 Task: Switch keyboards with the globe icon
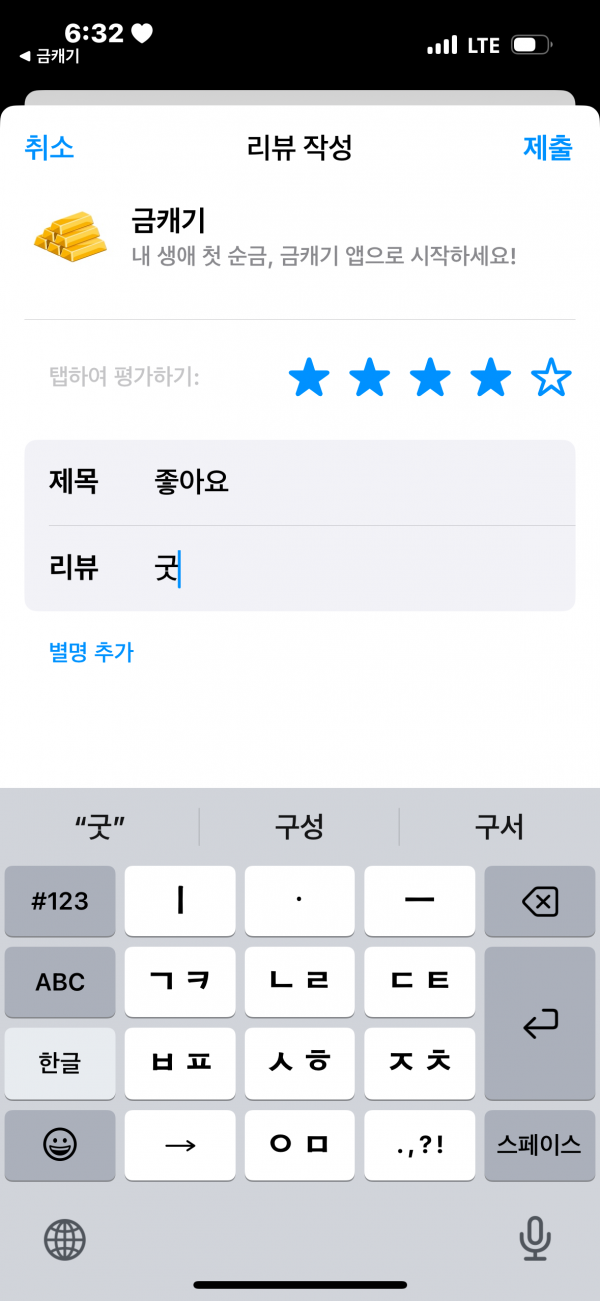(65, 1240)
